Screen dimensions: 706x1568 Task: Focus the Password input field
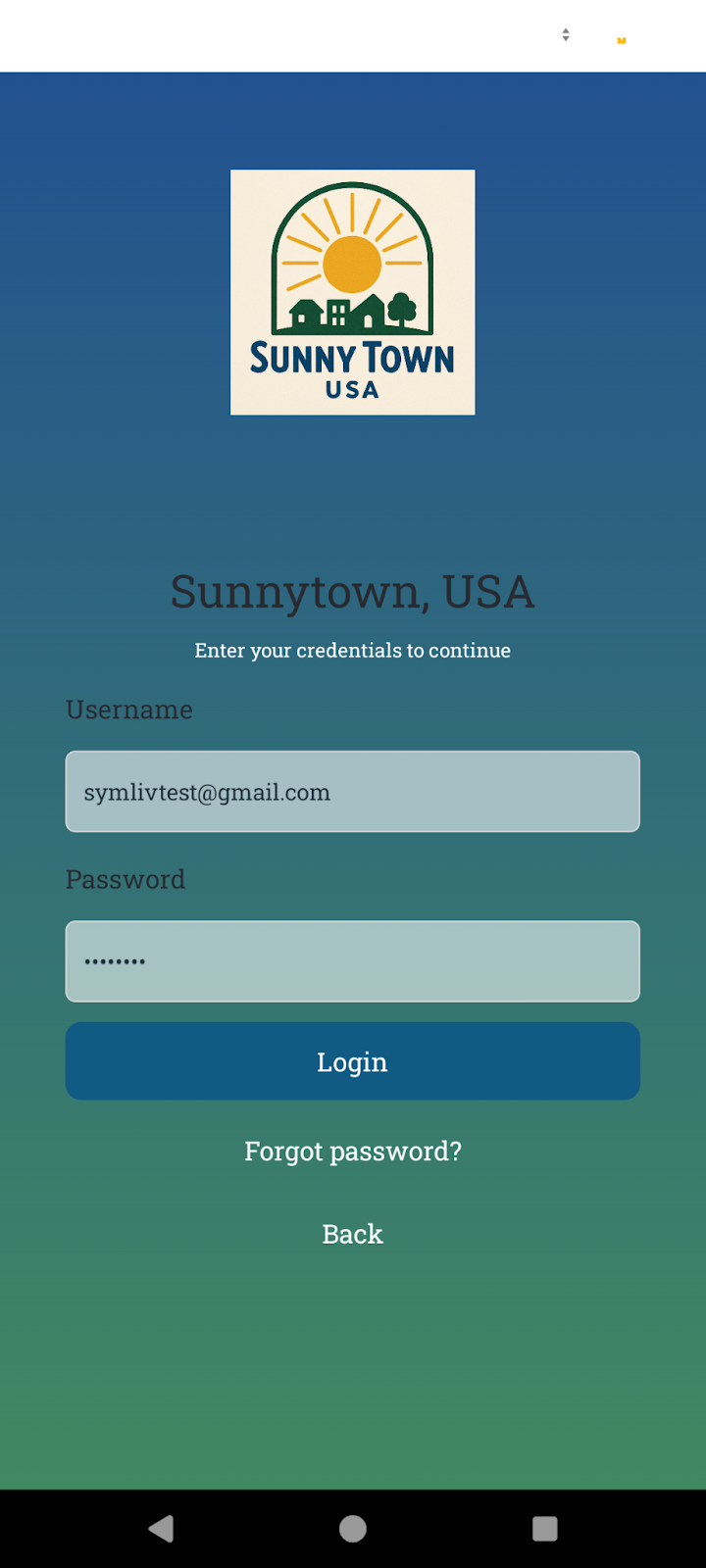[x=352, y=961]
